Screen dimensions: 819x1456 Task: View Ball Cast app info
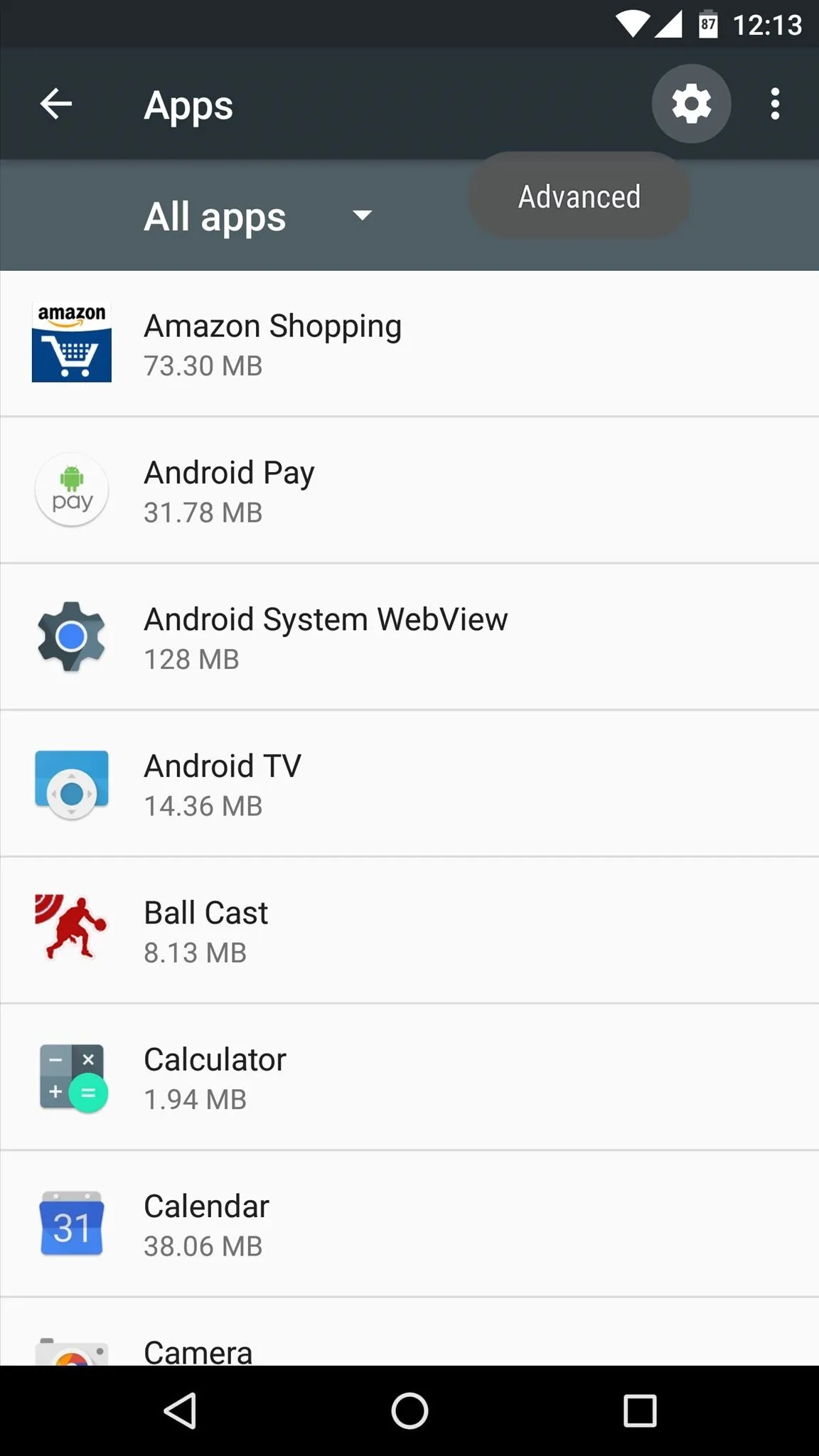409,931
